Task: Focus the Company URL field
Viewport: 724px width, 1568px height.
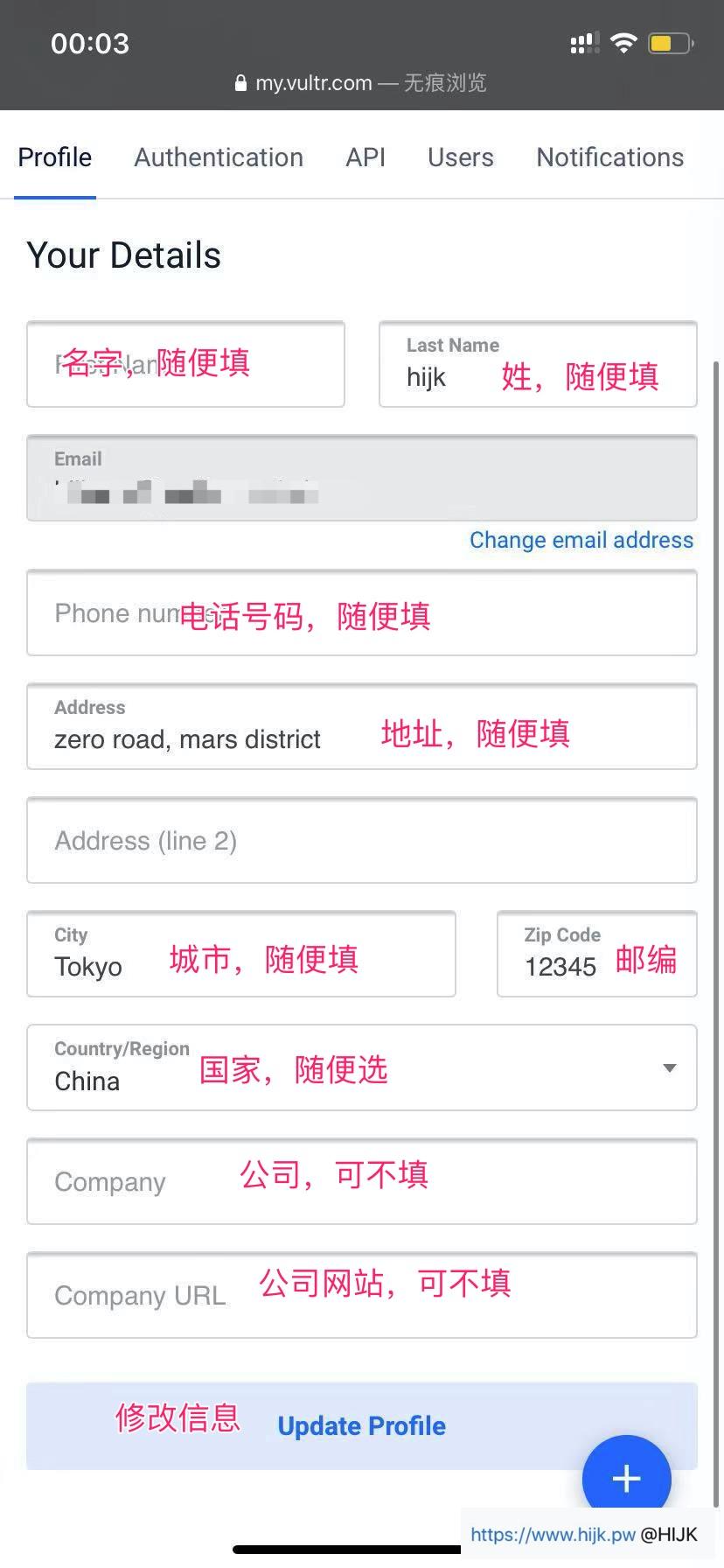Action: (361, 1295)
